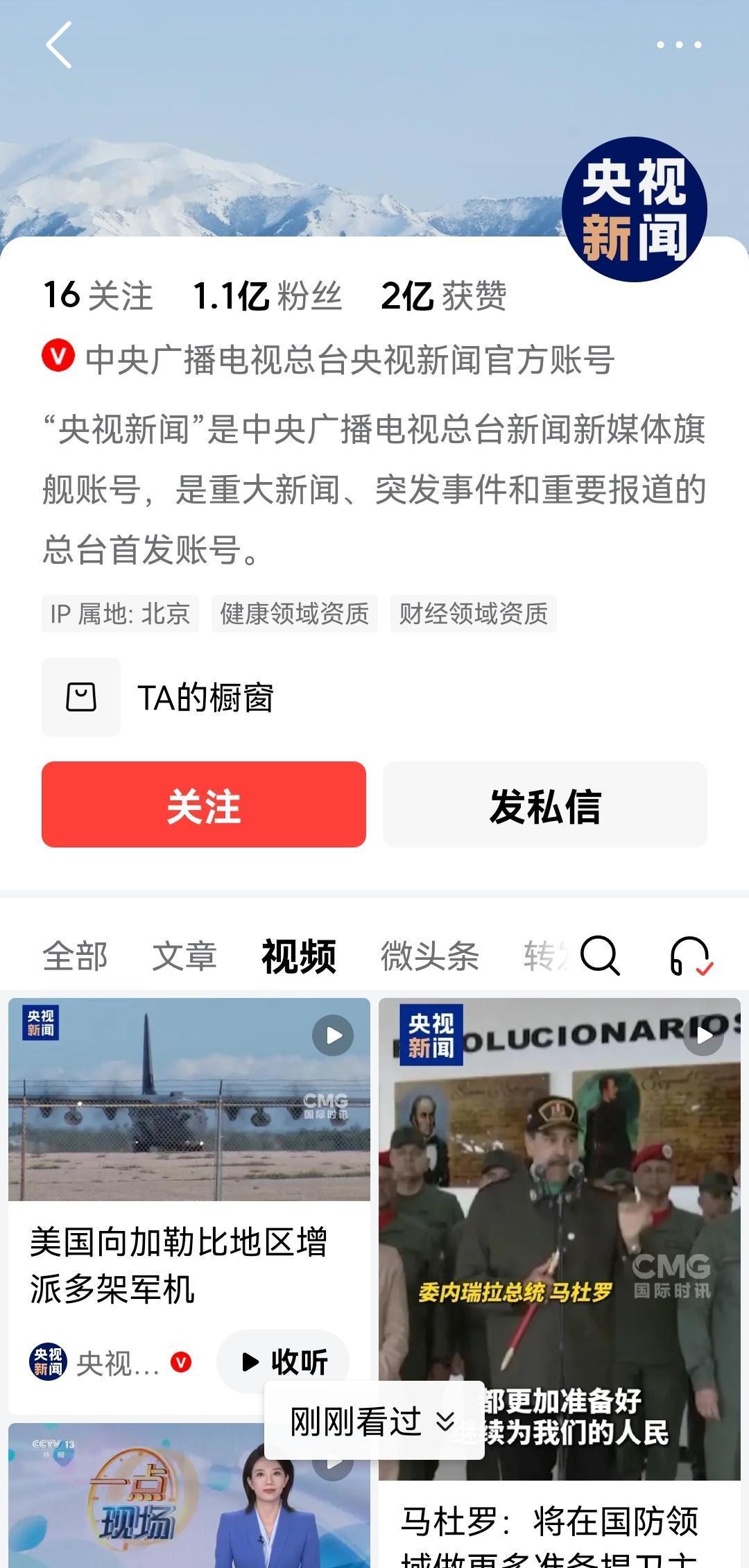Play the Maduro video thumbnail
749x1568 pixels.
click(559, 1179)
